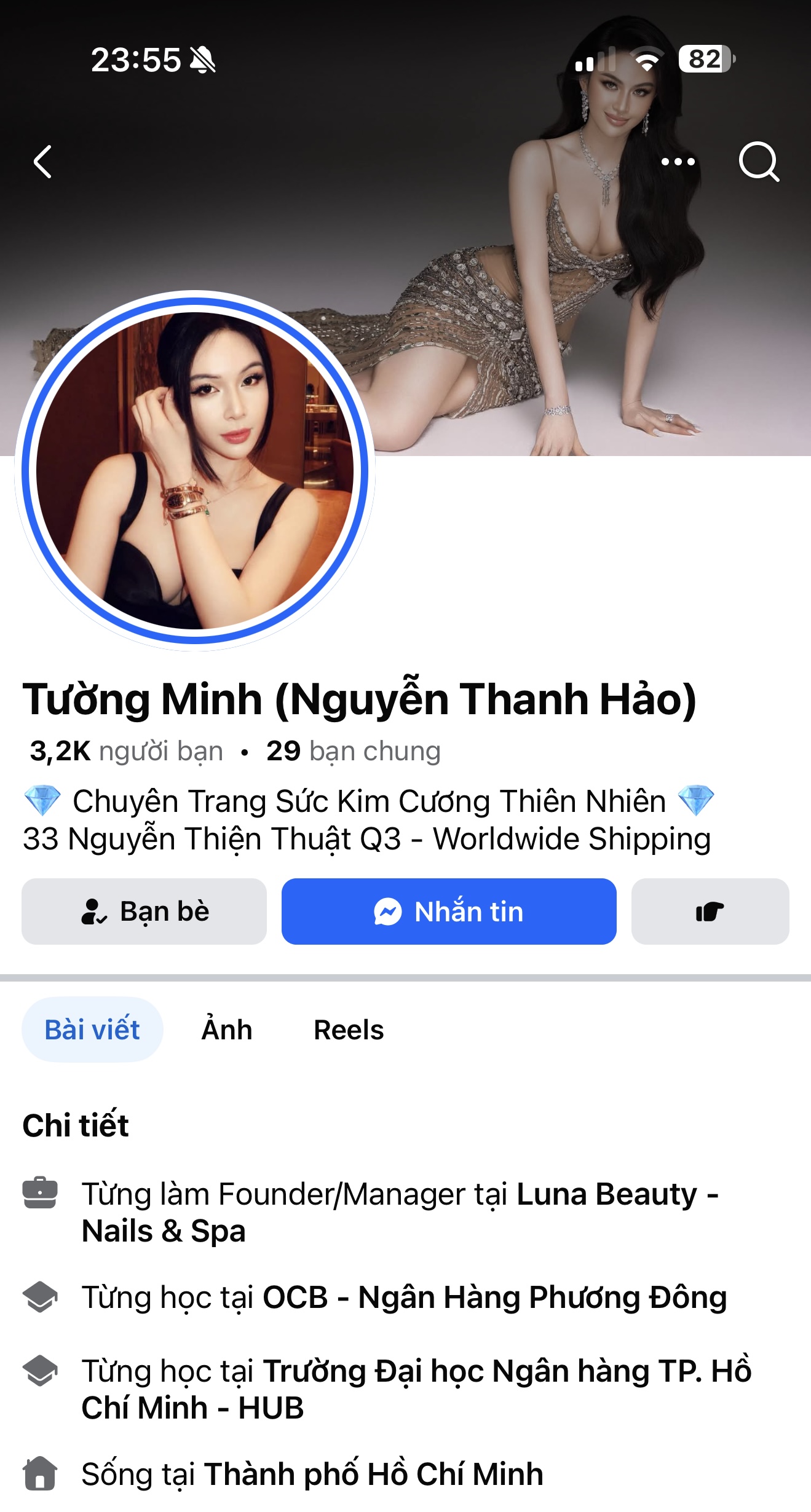The height and width of the screenshot is (1512, 811).
Task: Go back using the top-left arrow
Action: [x=42, y=162]
